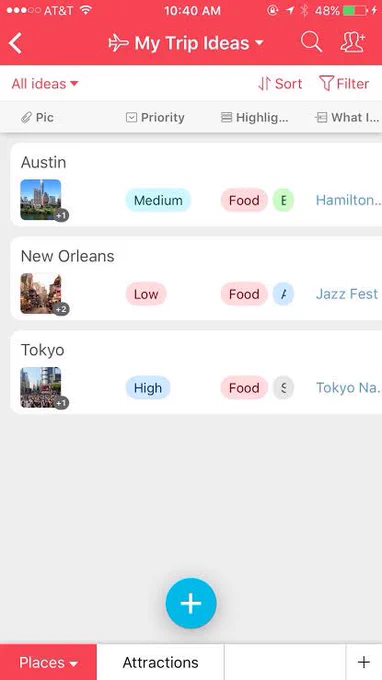This screenshot has width=382, height=680.
Task: Expand the All ideas view dropdown
Action: click(x=45, y=84)
